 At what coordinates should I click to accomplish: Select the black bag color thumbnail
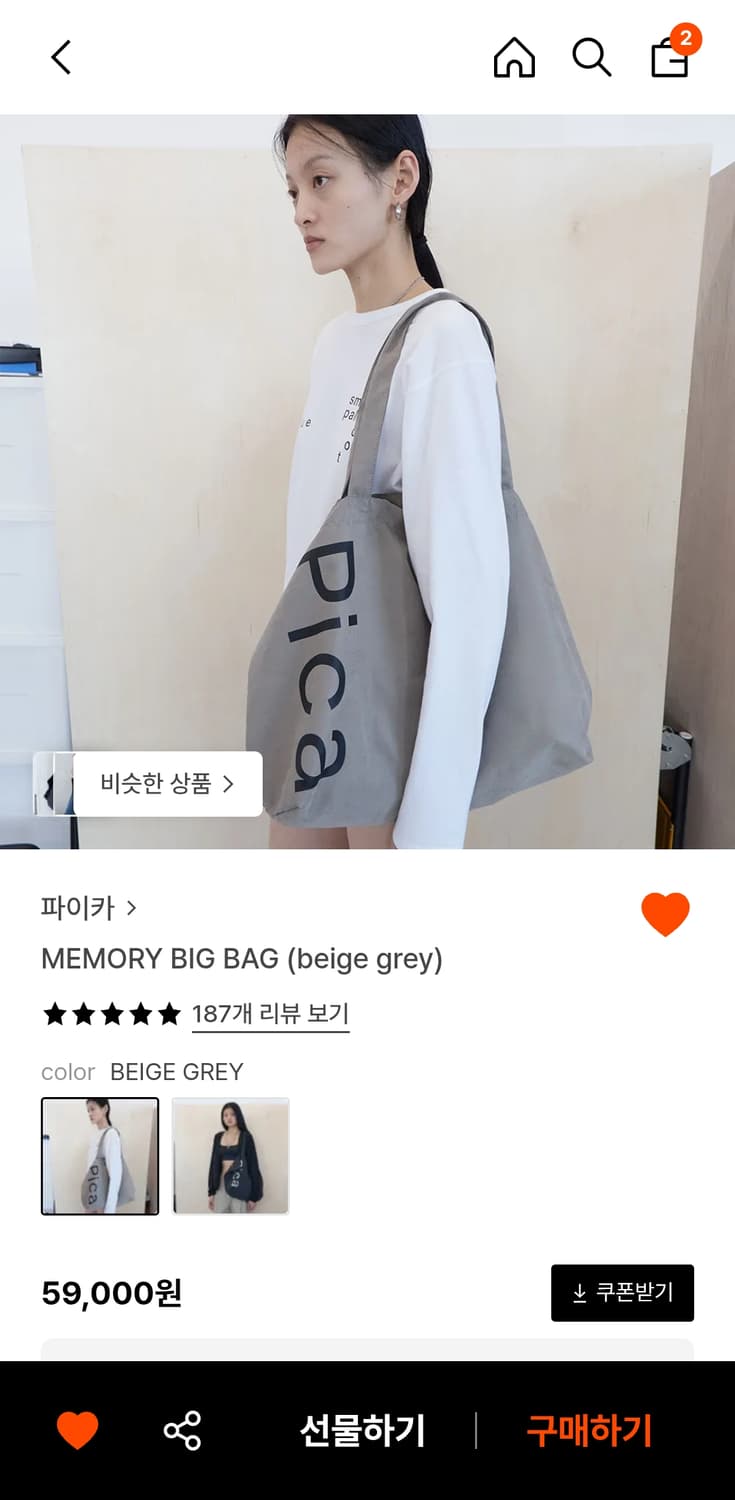[230, 1155]
